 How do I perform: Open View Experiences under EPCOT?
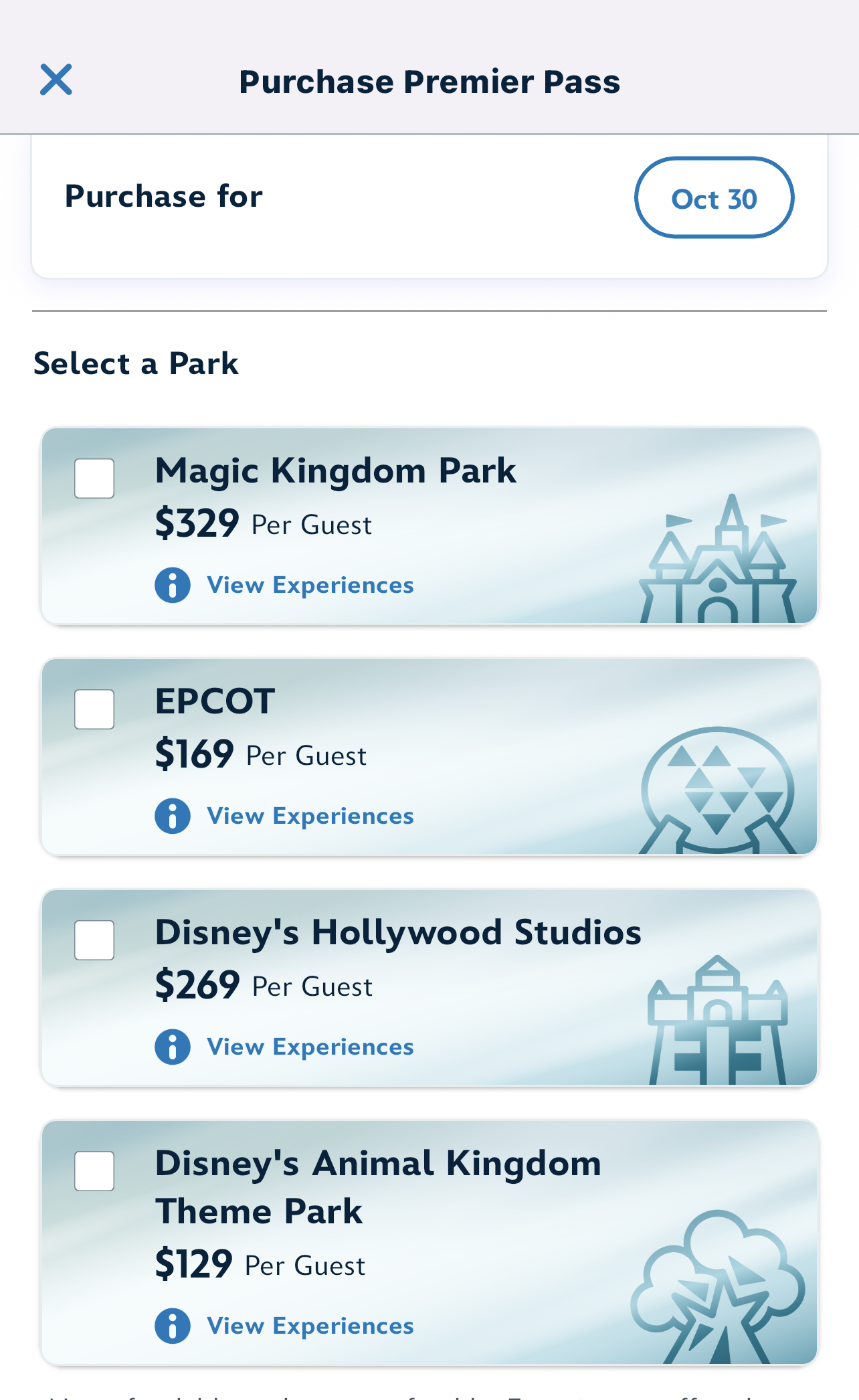coord(310,816)
